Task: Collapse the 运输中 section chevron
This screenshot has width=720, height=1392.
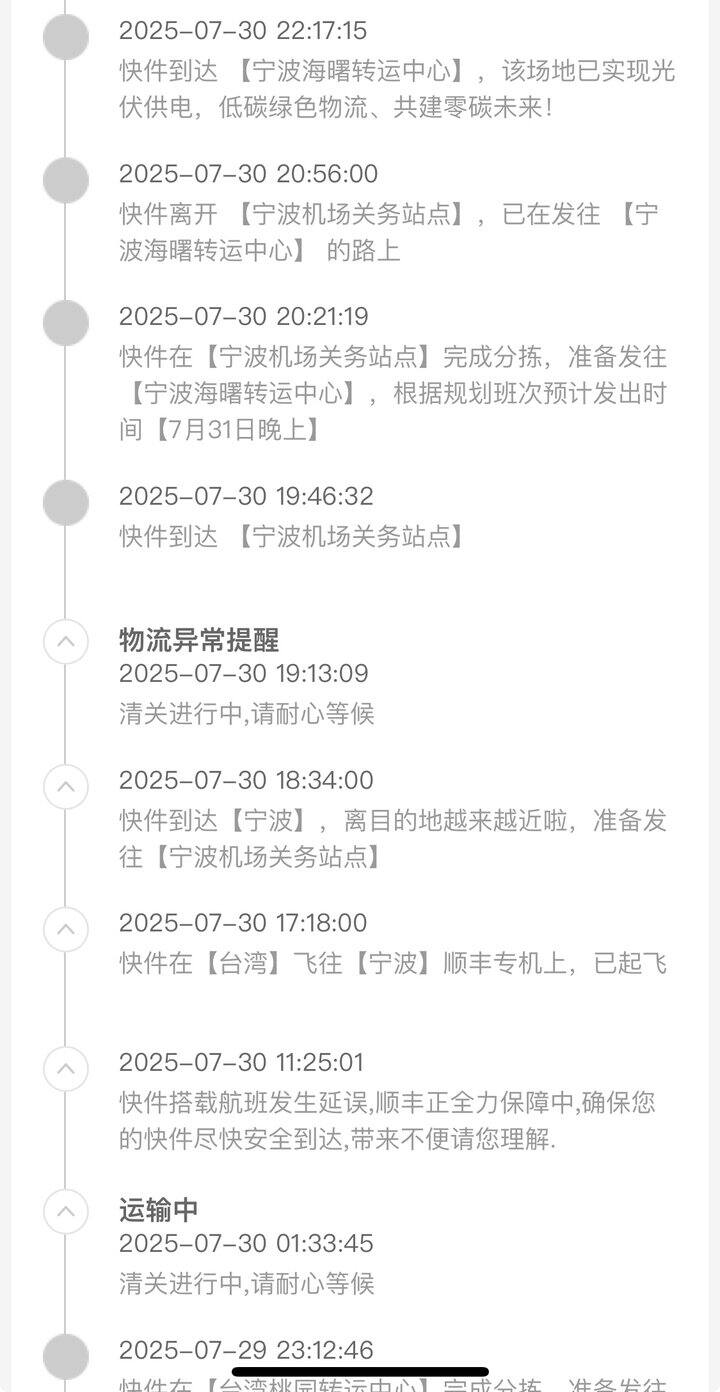Action: [x=66, y=1211]
